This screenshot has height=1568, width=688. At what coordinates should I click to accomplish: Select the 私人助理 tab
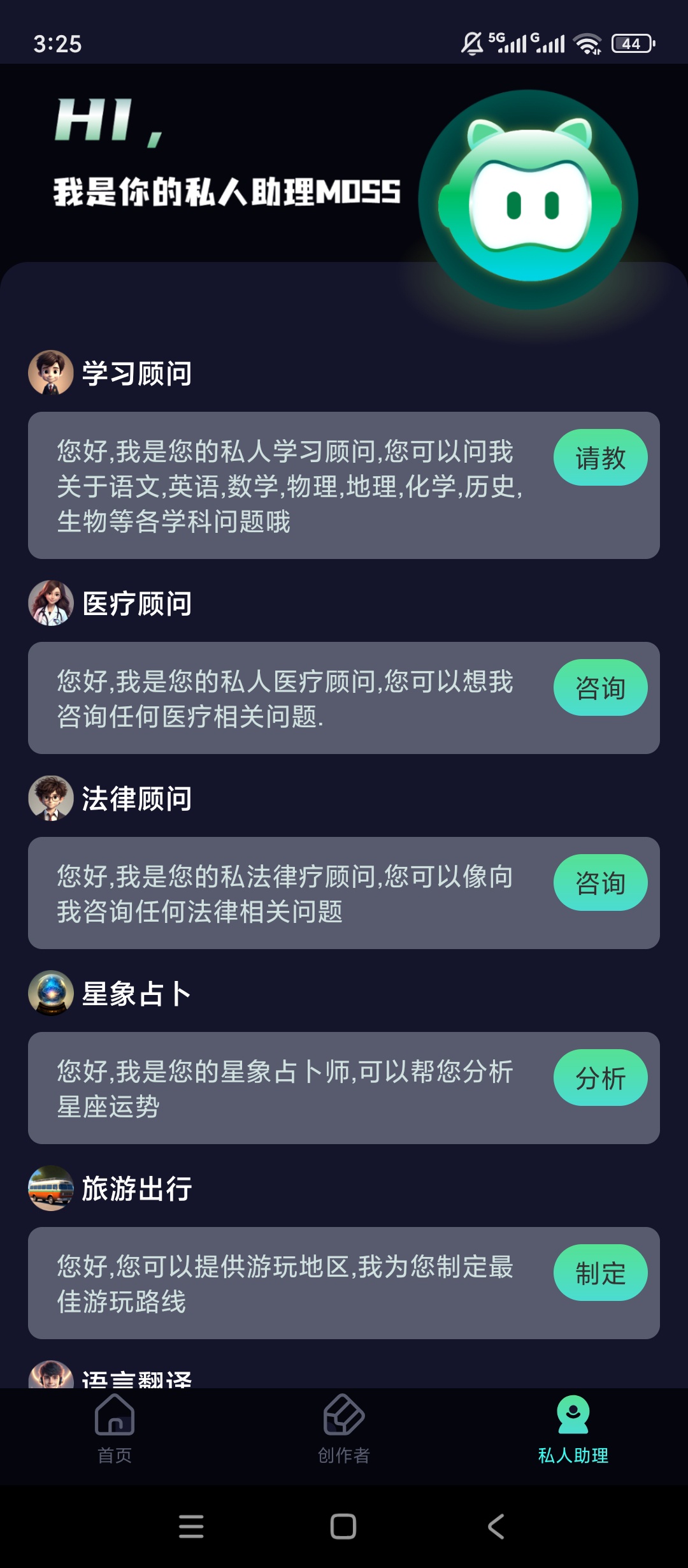(573, 1430)
